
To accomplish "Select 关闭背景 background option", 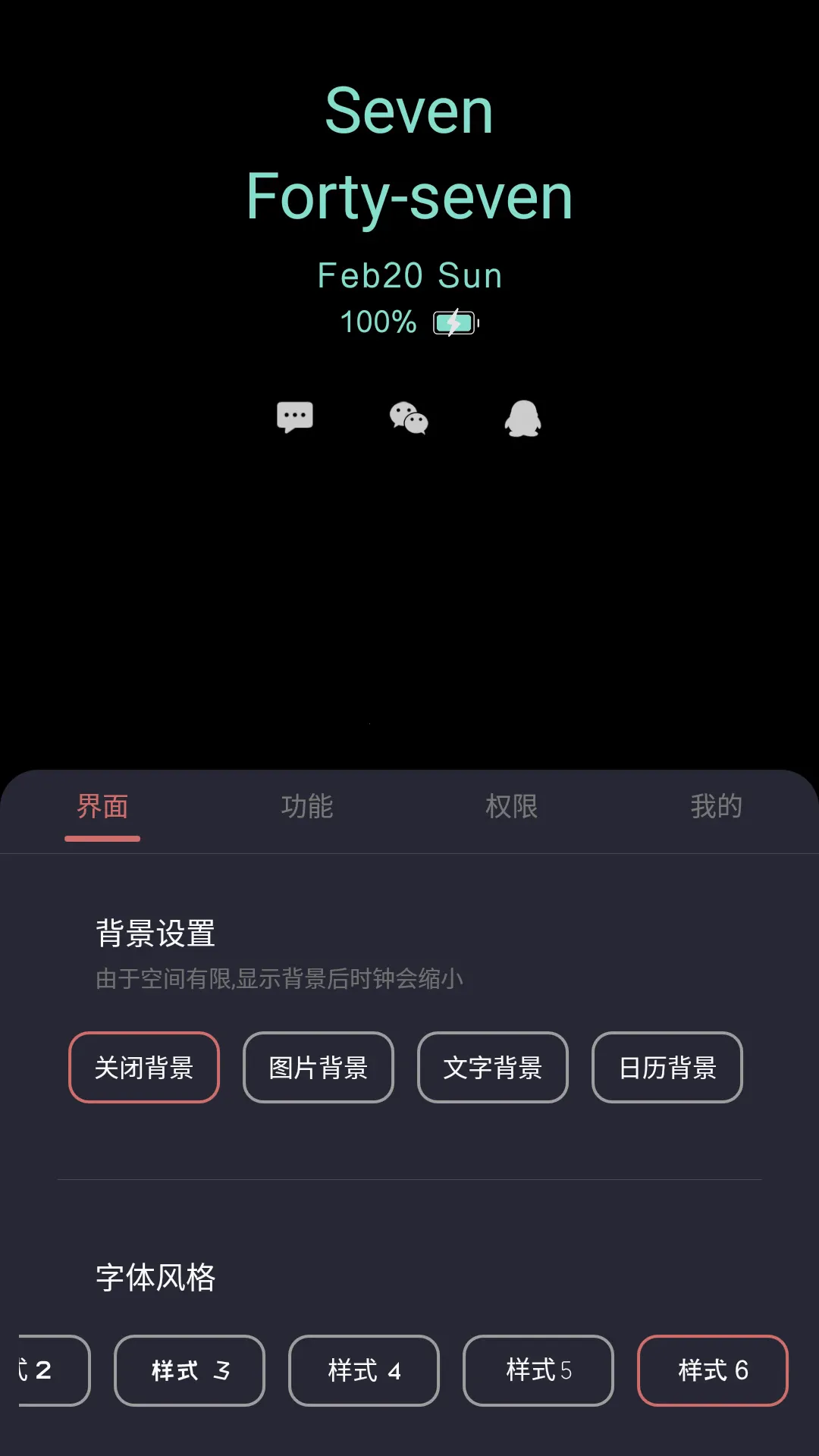I will (x=143, y=1068).
